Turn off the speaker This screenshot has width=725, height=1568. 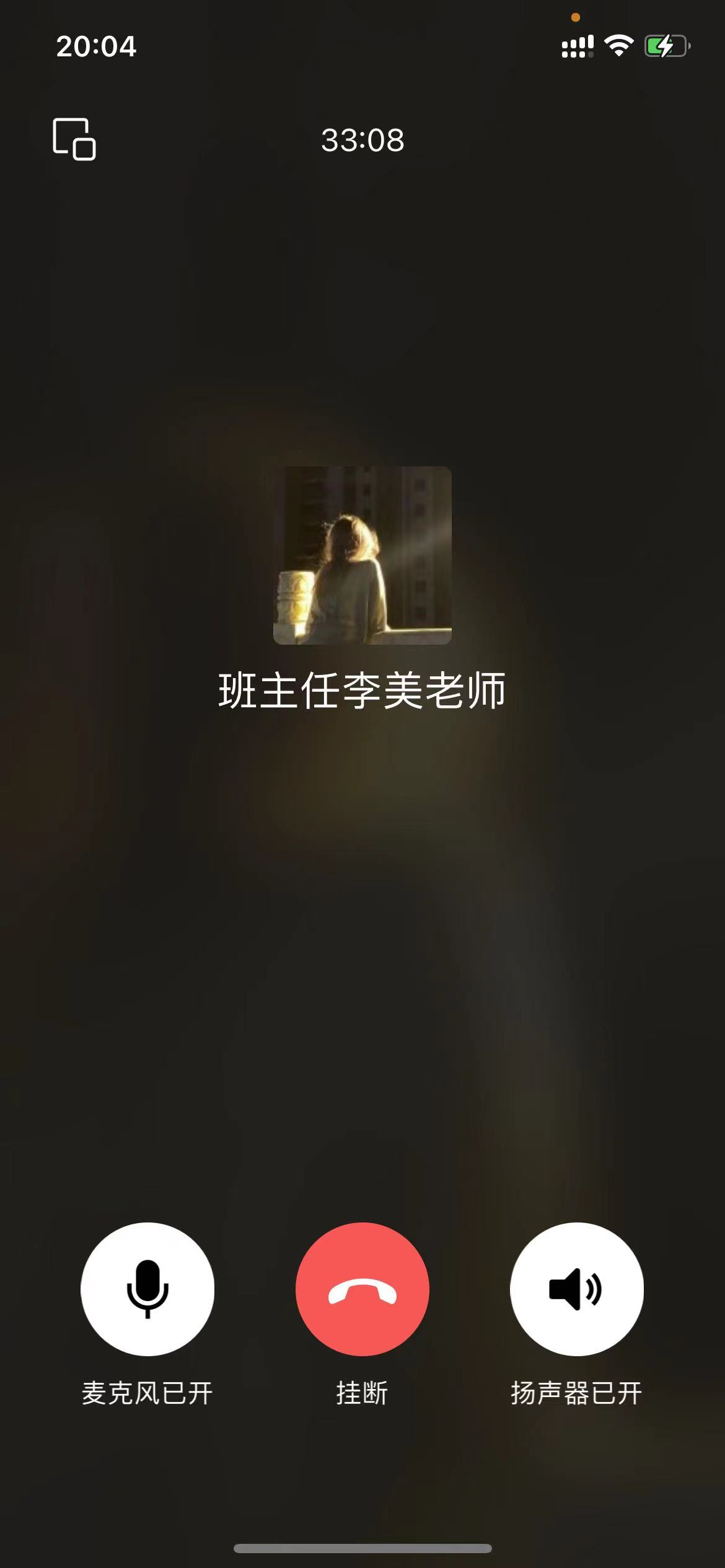576,1289
